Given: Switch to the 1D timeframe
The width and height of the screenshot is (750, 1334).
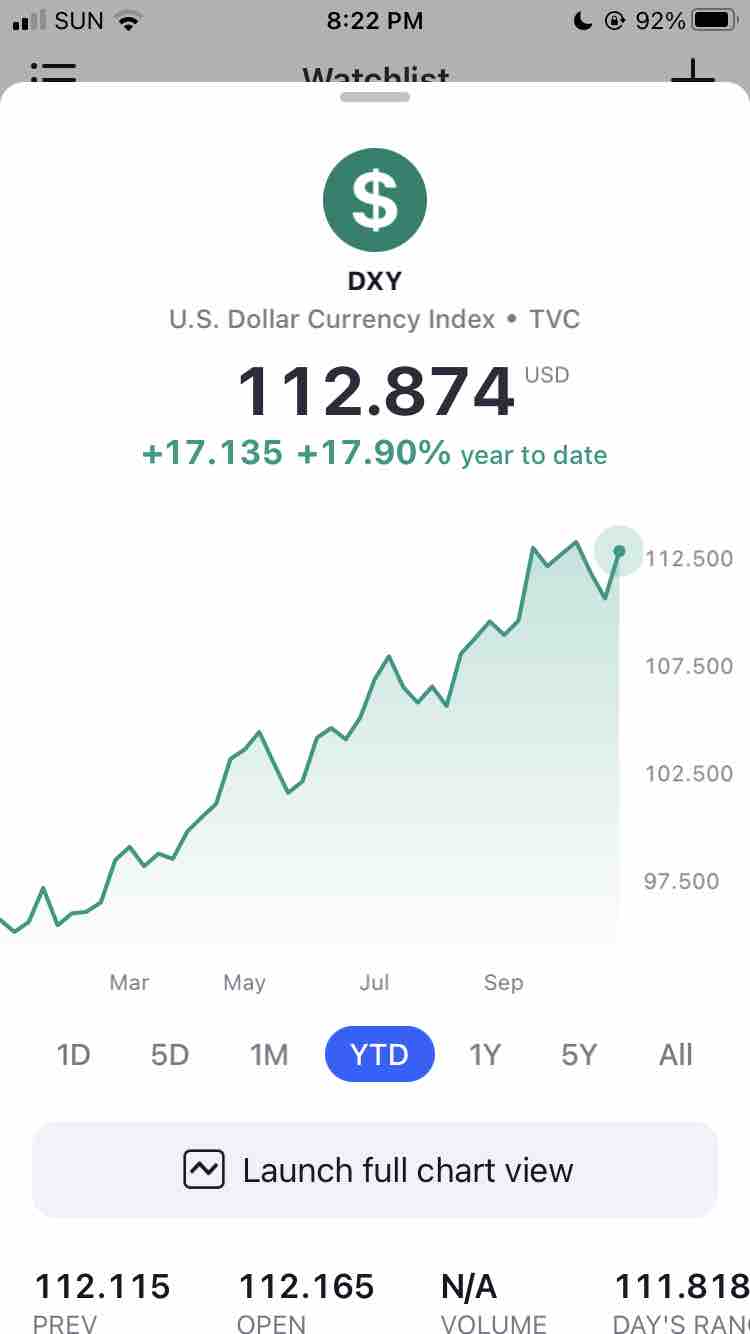Looking at the screenshot, I should click(74, 1054).
